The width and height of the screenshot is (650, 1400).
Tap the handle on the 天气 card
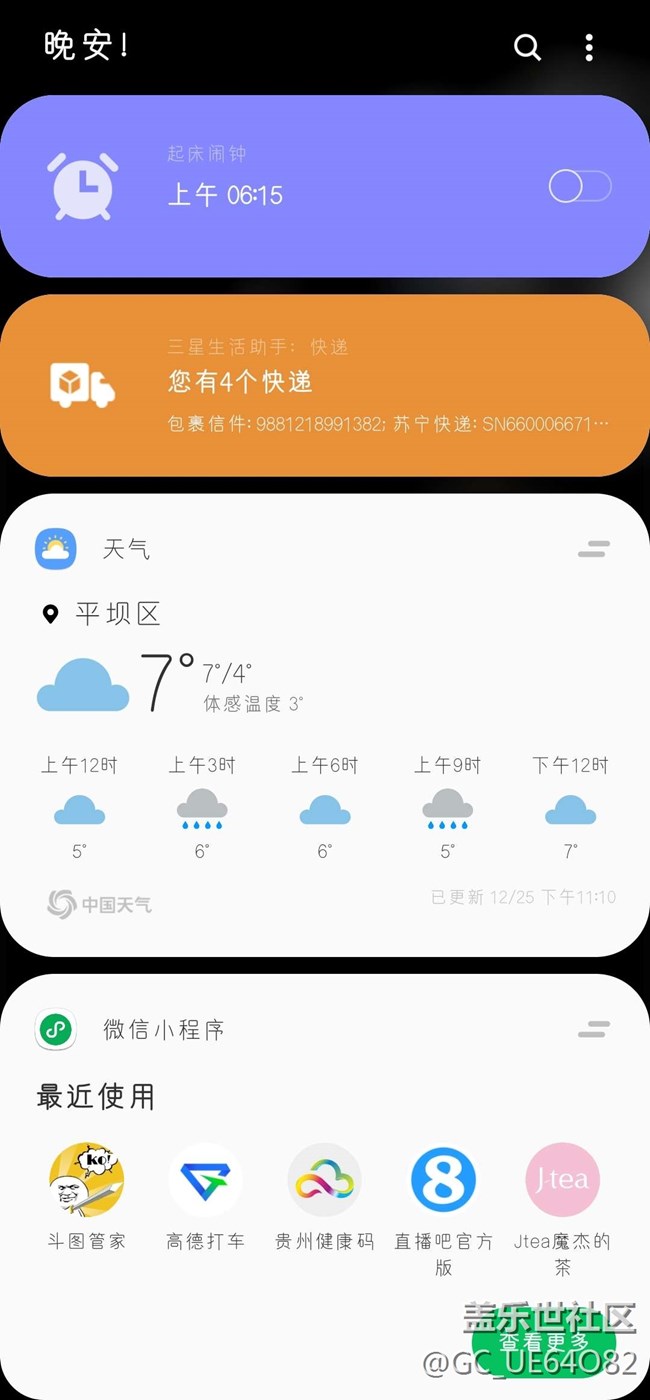click(x=593, y=549)
